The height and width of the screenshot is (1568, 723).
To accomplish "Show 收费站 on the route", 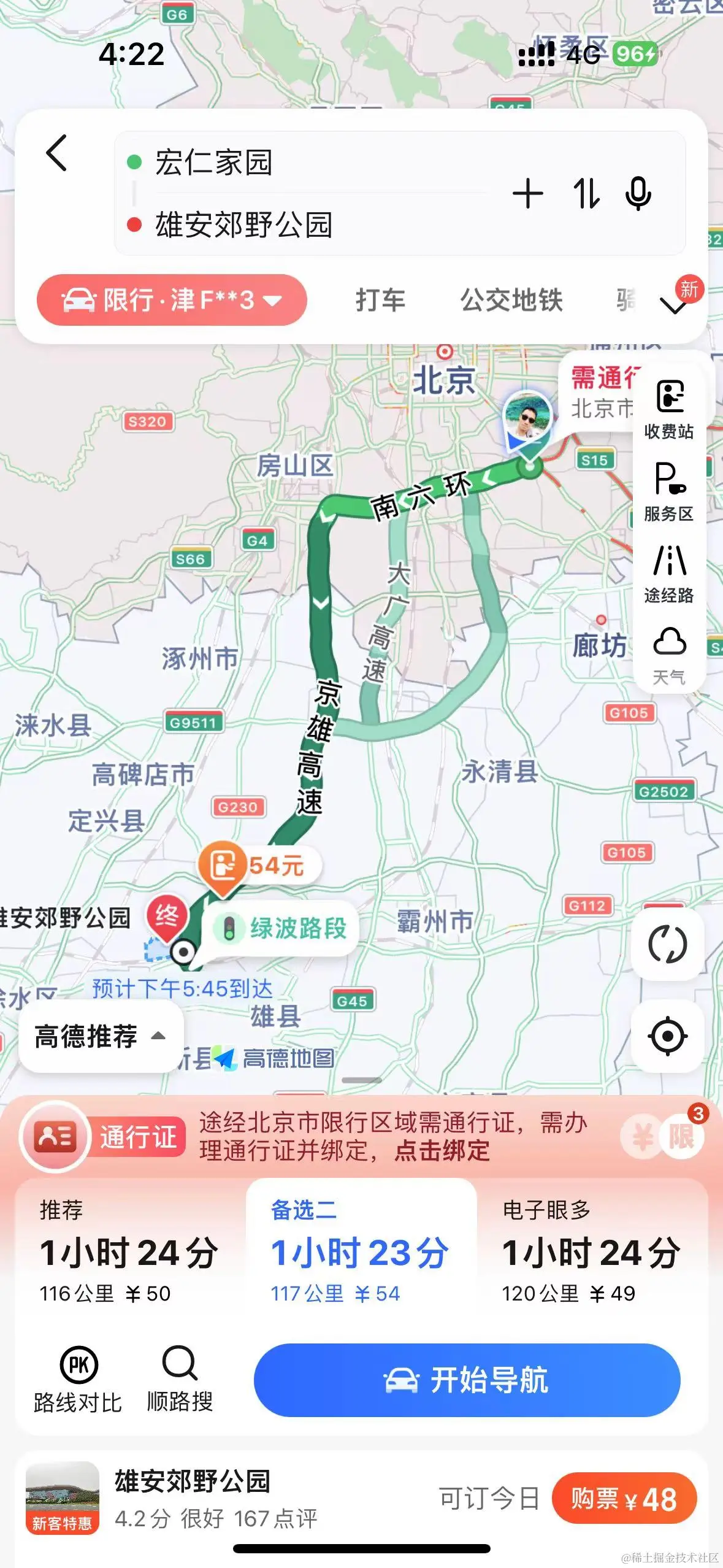I will click(x=669, y=409).
